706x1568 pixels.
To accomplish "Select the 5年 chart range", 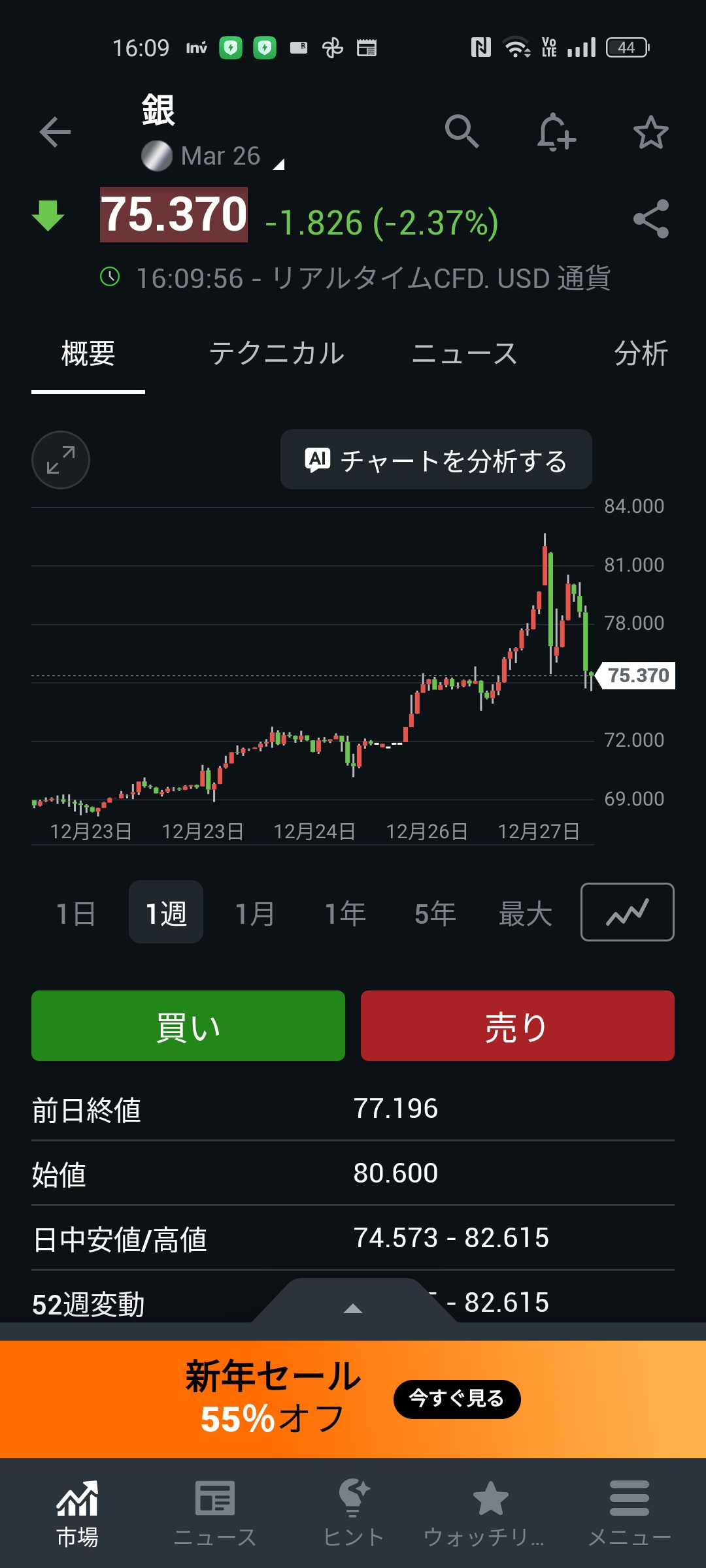I will pyautogui.click(x=435, y=913).
